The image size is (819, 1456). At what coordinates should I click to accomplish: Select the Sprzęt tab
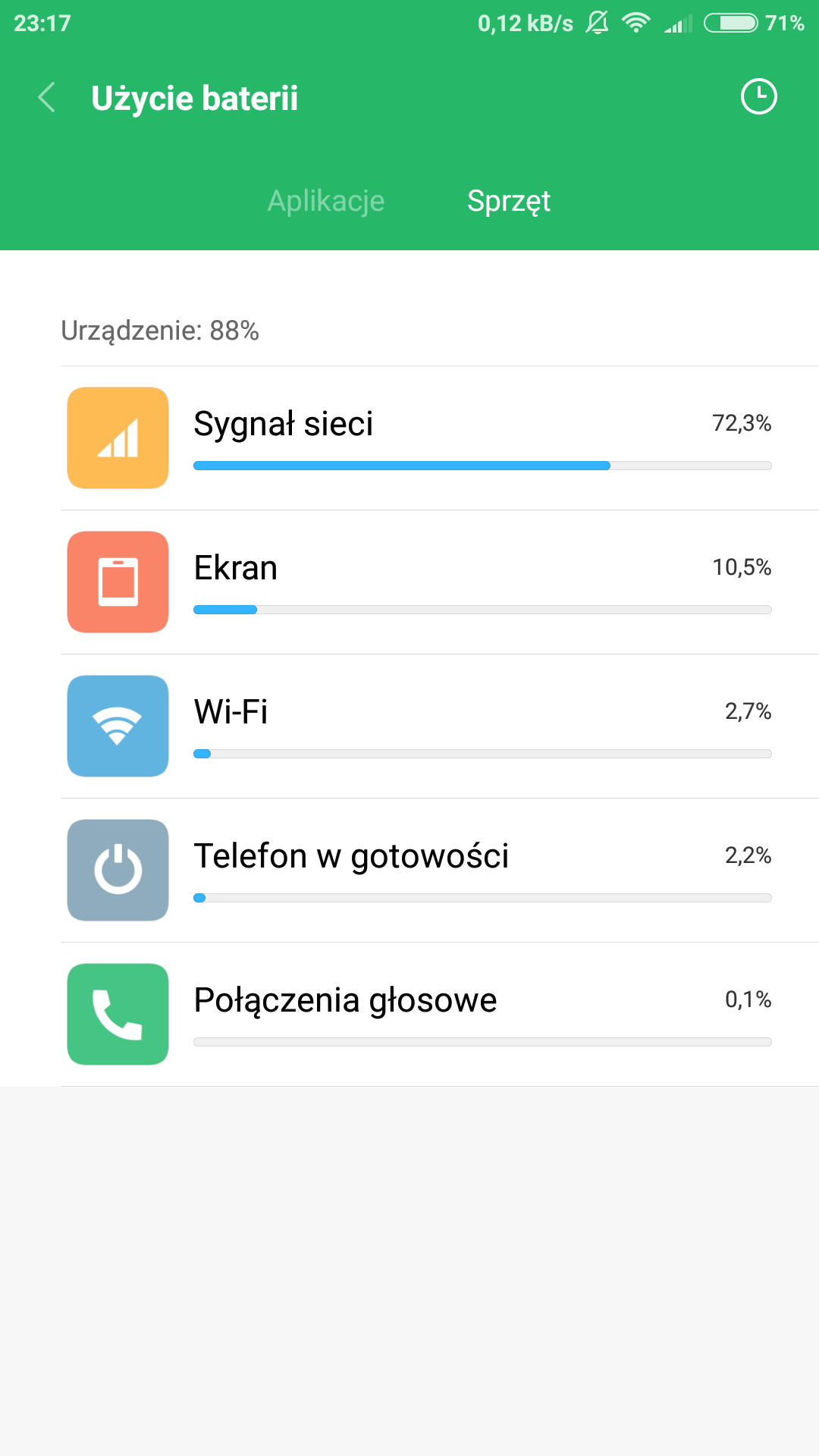pos(509,201)
